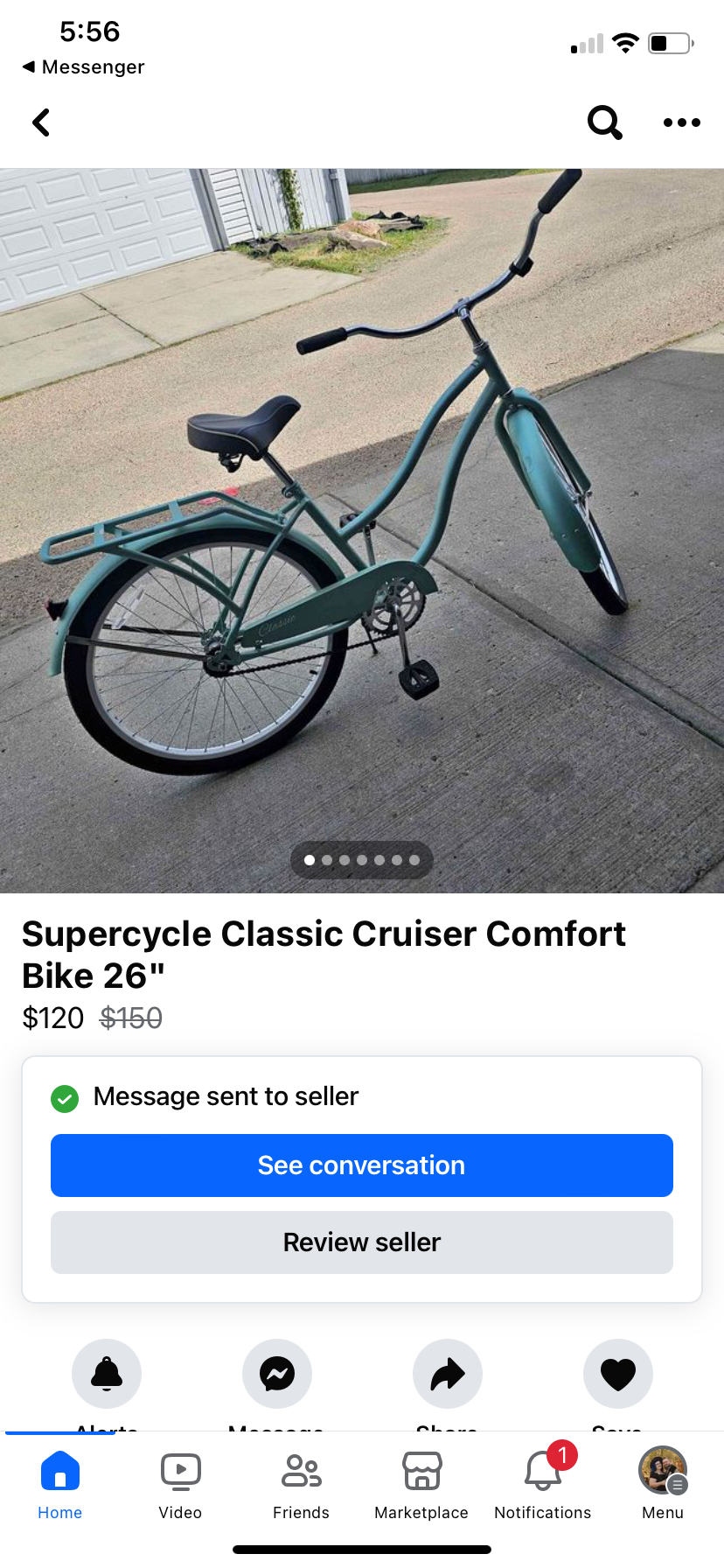Set an alert with the bell icon
This screenshot has width=724, height=1568.
[107, 1374]
